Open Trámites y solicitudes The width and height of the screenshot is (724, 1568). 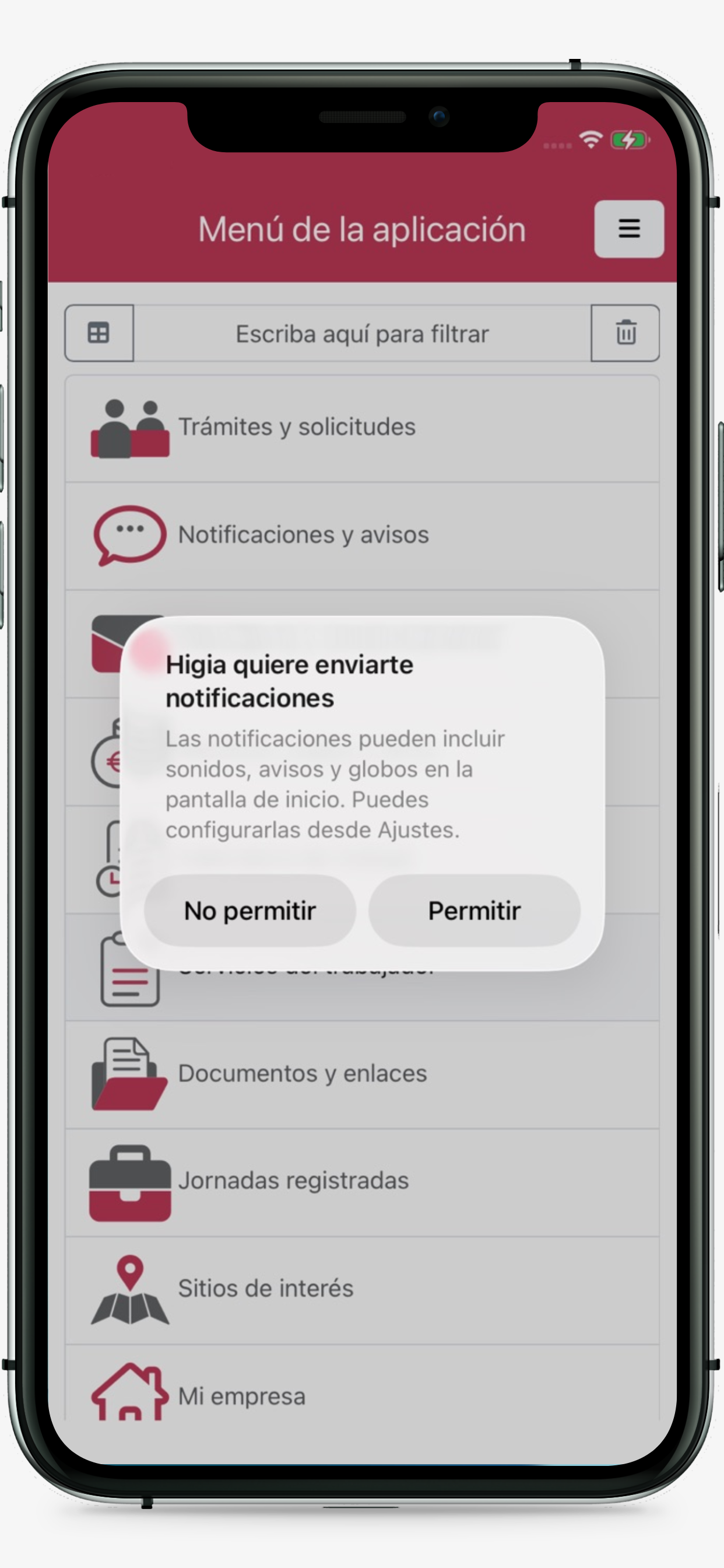296,428
